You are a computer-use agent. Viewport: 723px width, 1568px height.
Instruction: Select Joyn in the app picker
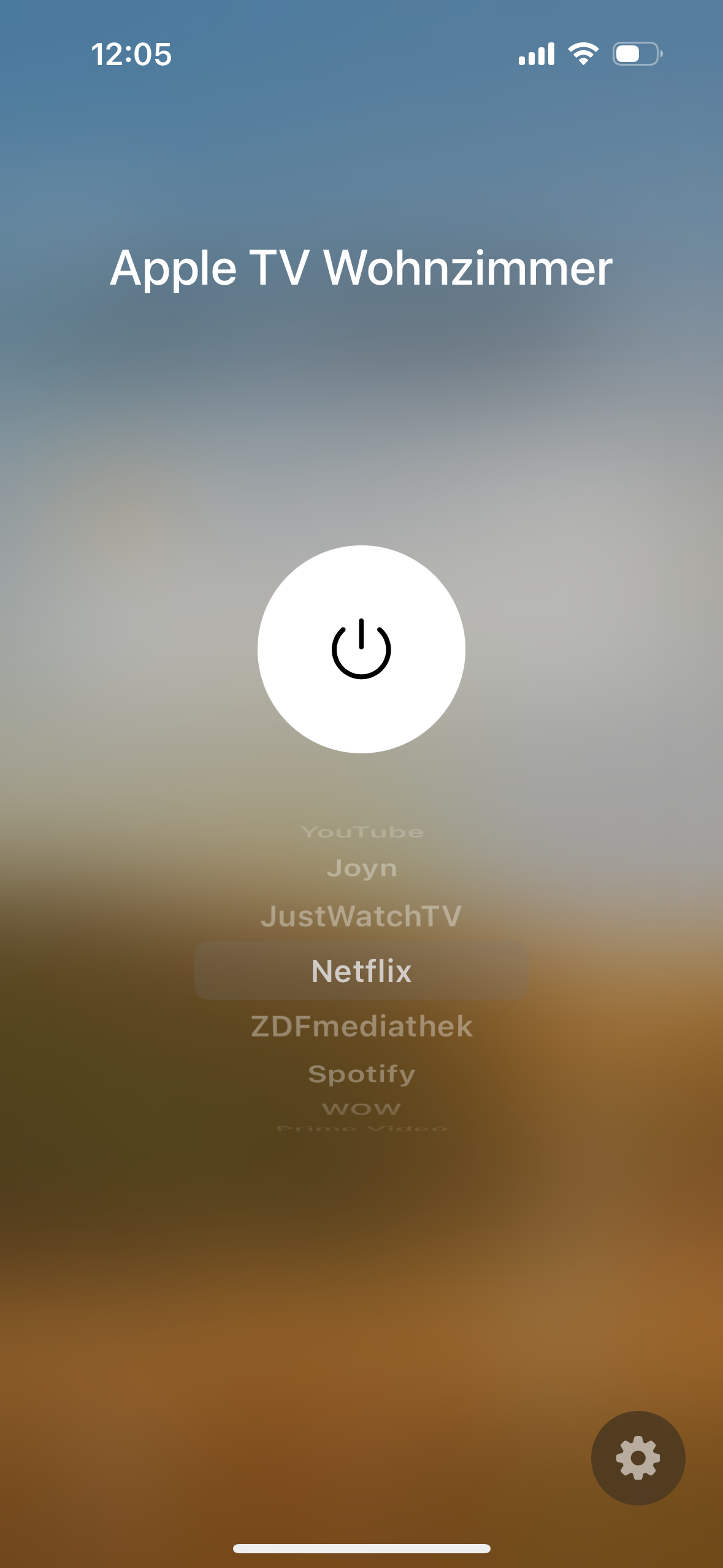(362, 868)
